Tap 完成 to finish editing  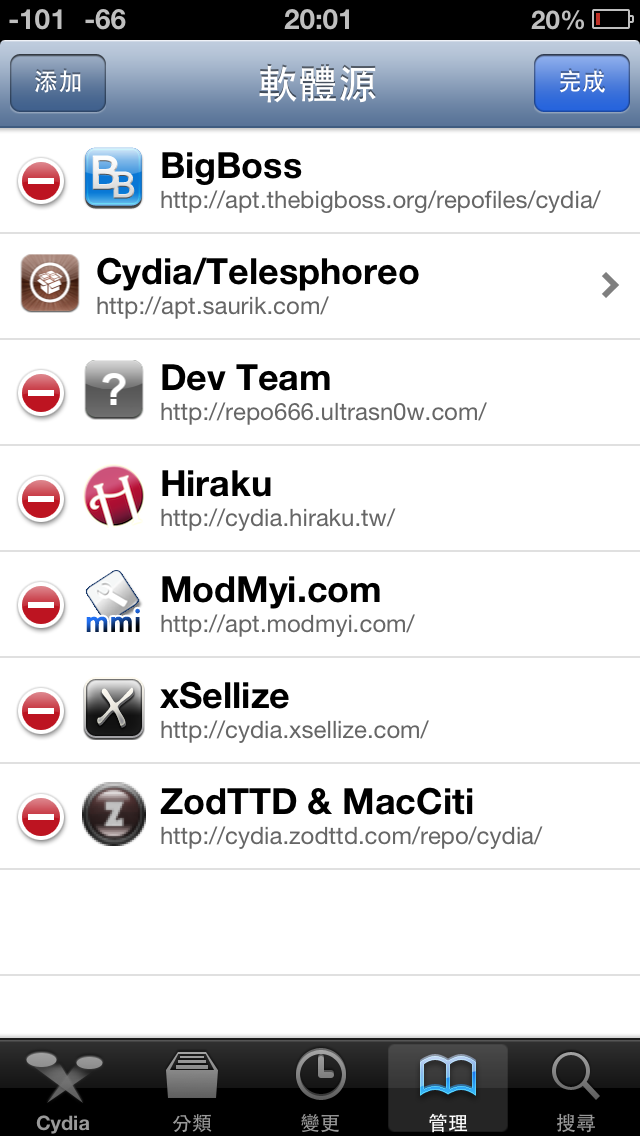(x=581, y=83)
